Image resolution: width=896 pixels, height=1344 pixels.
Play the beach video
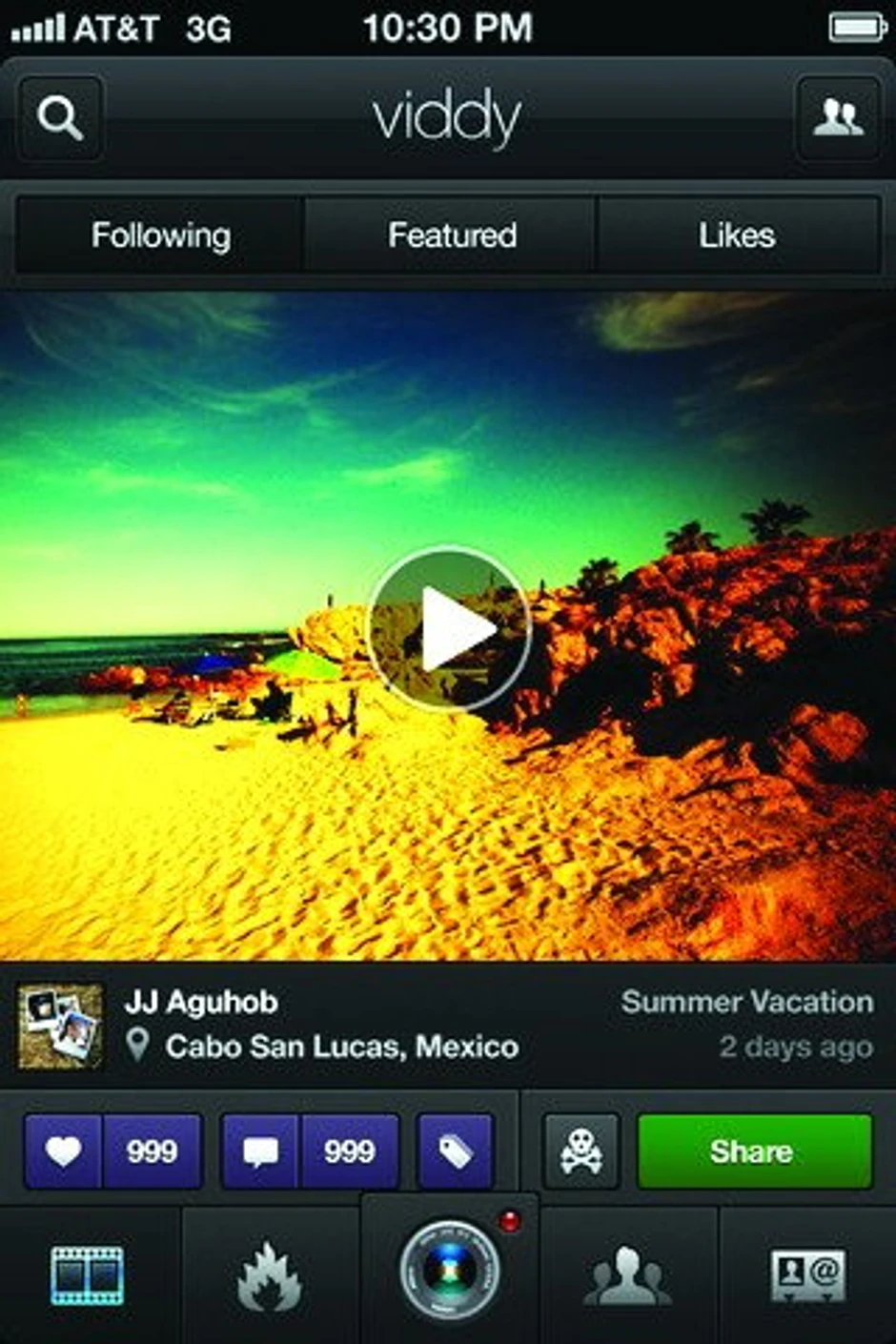pyautogui.click(x=449, y=628)
